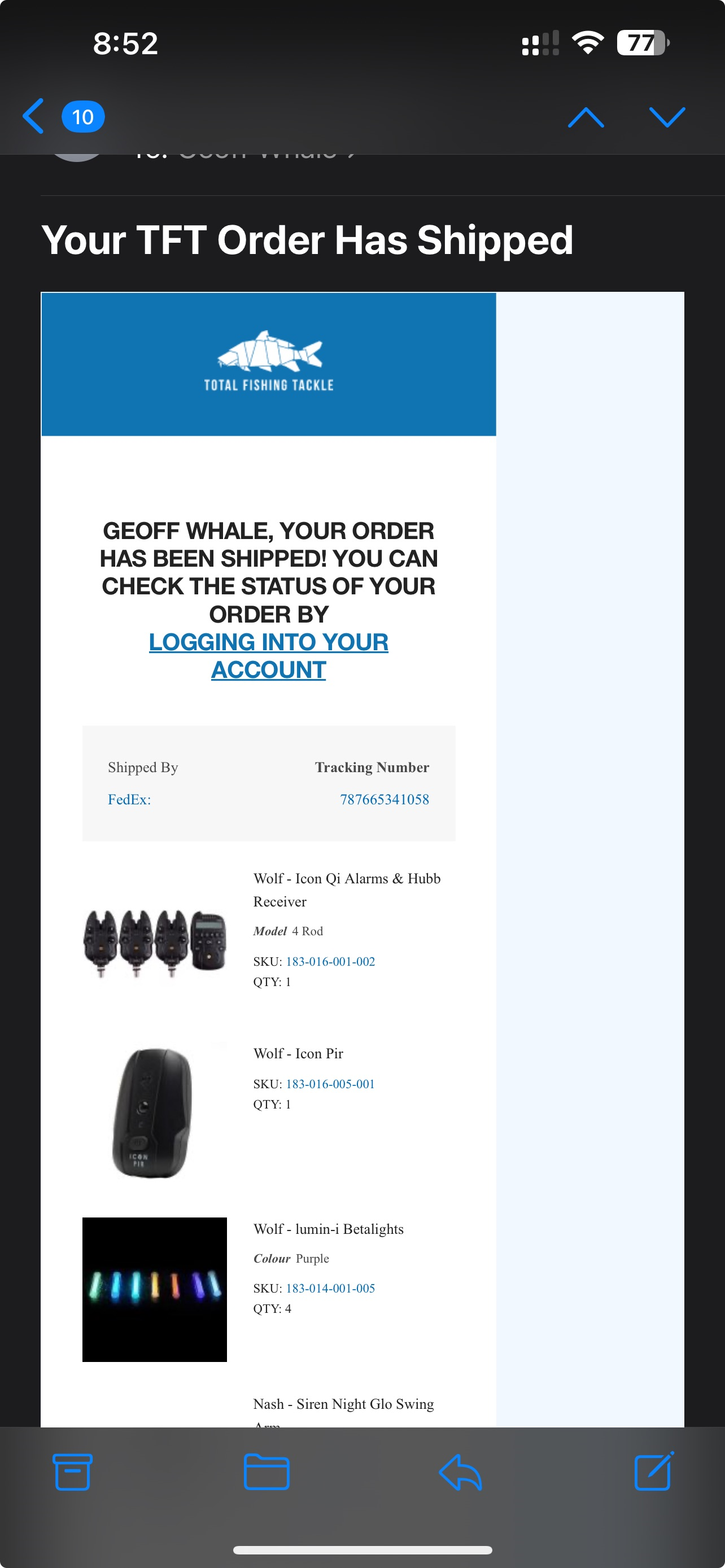Compose a new email
Image resolution: width=725 pixels, height=1568 pixels.
[x=653, y=1472]
